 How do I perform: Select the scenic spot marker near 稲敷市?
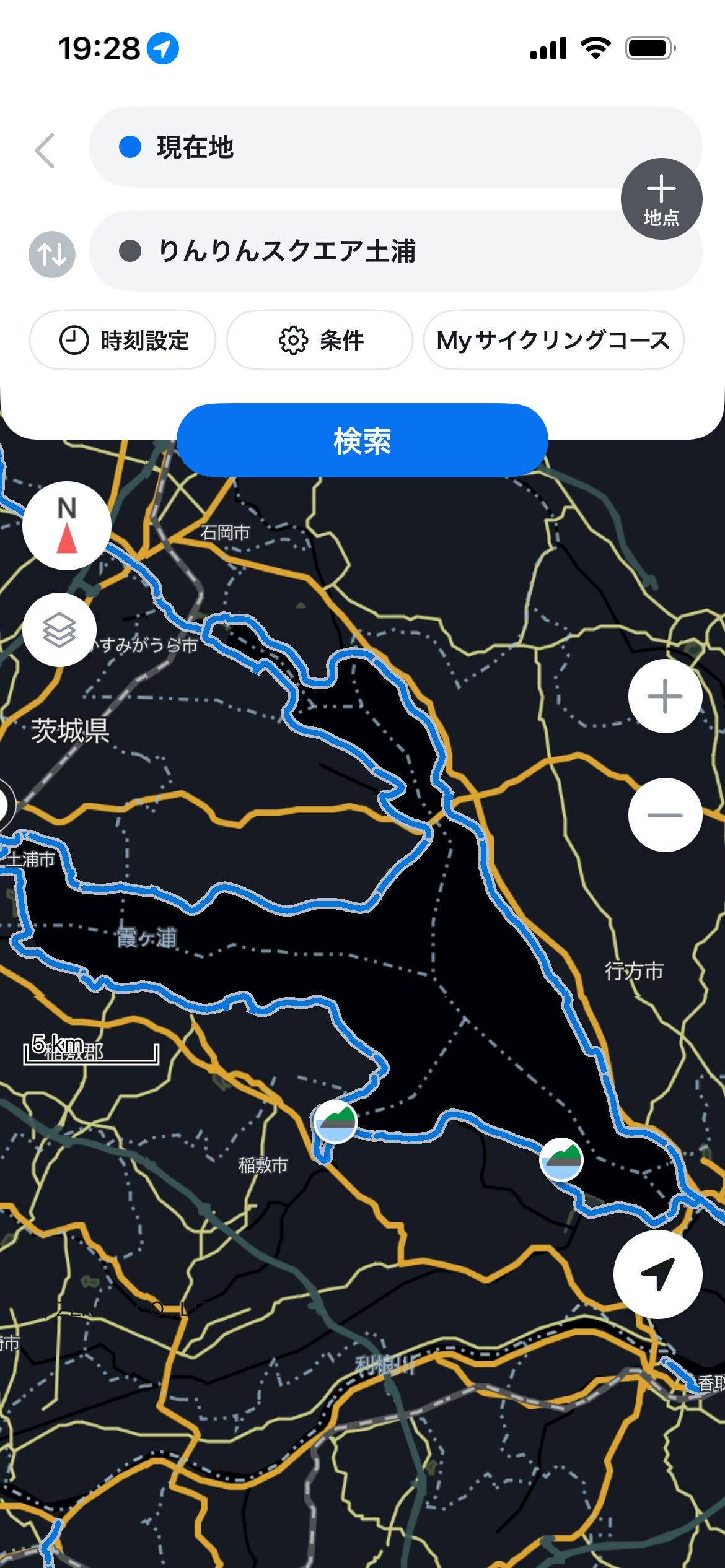click(335, 1120)
